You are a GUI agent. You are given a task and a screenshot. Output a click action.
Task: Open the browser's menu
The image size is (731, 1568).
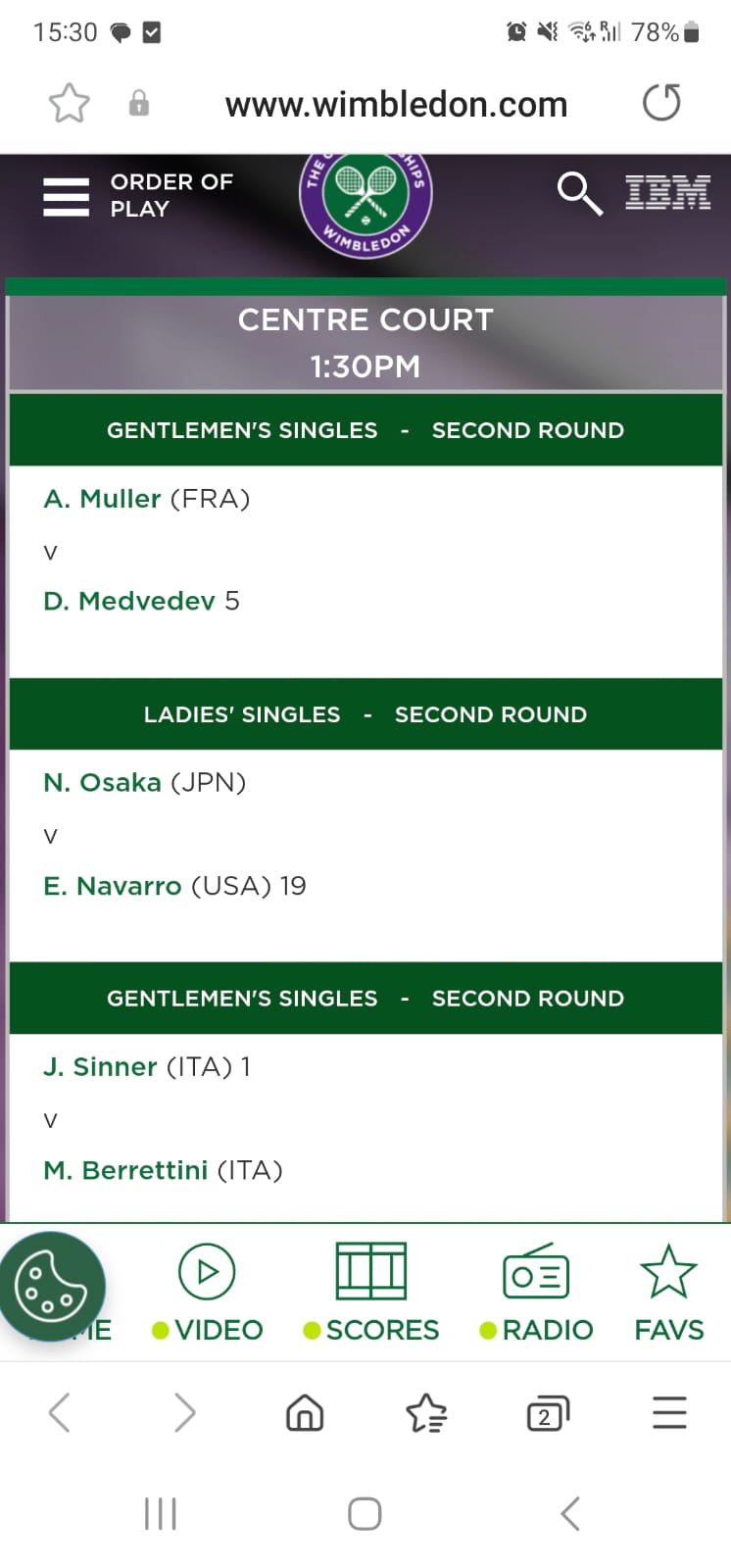(669, 1413)
